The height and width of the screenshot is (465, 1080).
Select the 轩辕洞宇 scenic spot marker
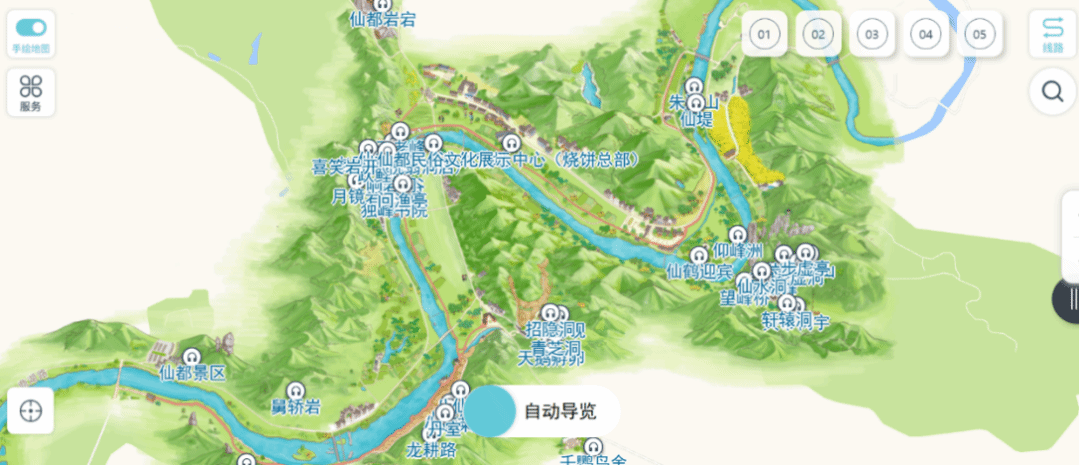tap(788, 304)
